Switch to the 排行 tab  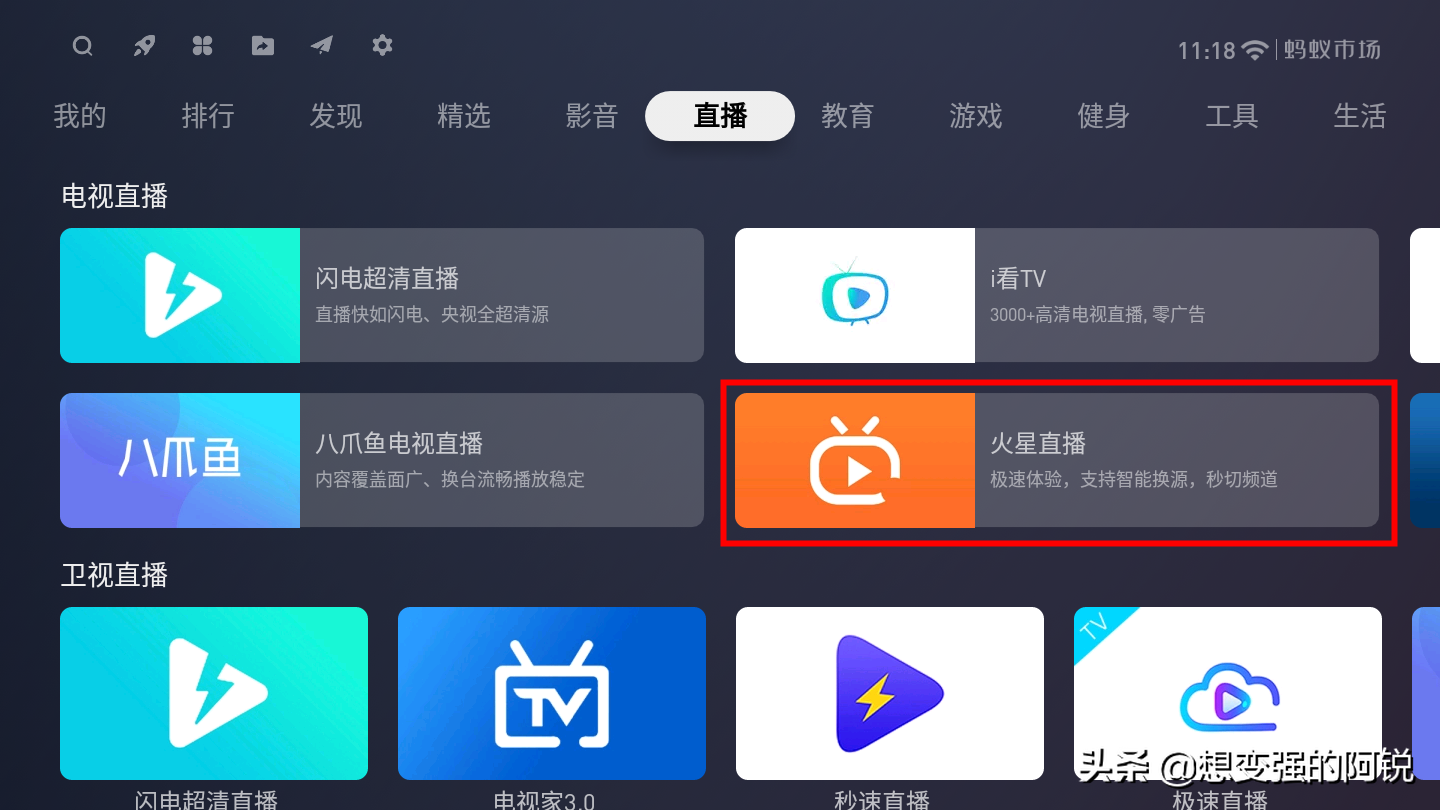point(208,116)
